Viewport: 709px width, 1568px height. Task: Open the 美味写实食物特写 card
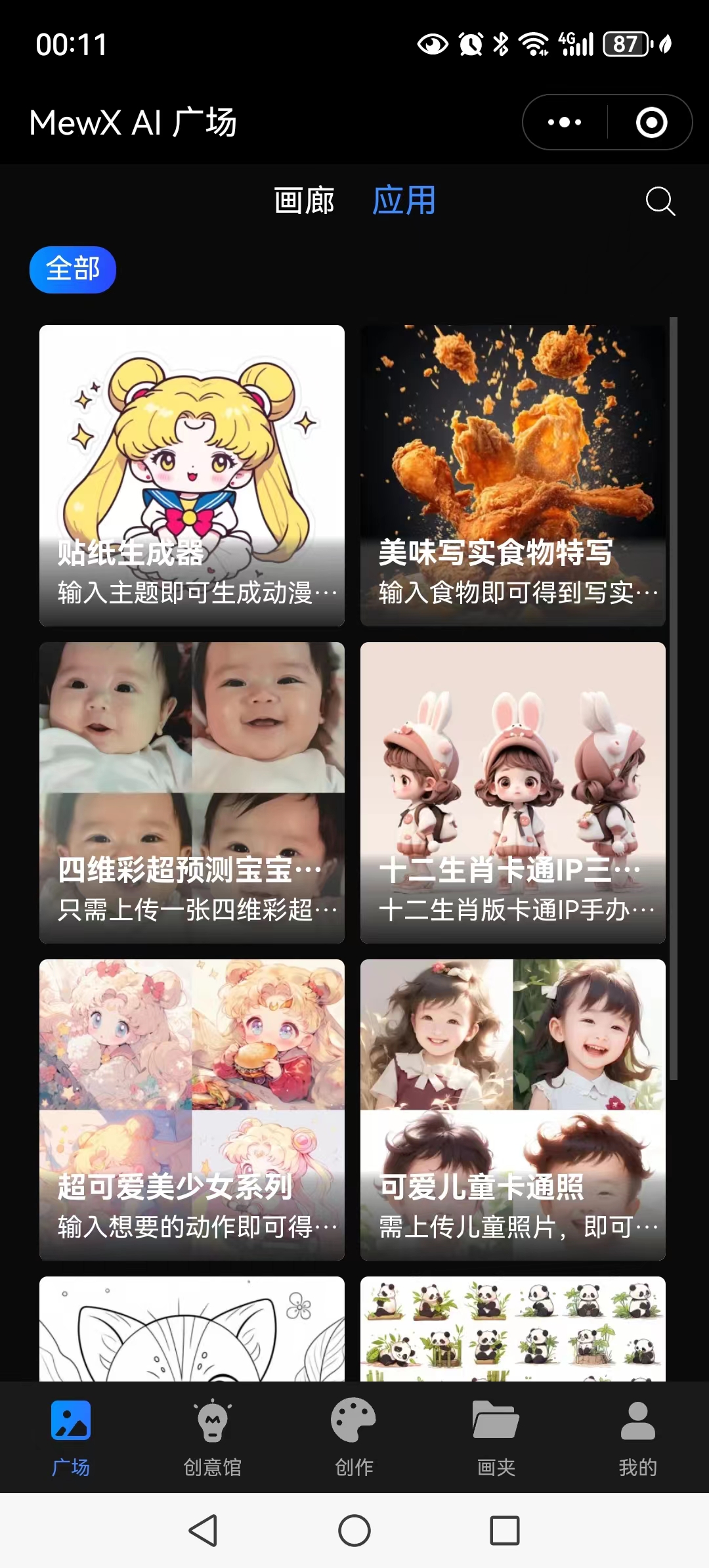(x=513, y=475)
